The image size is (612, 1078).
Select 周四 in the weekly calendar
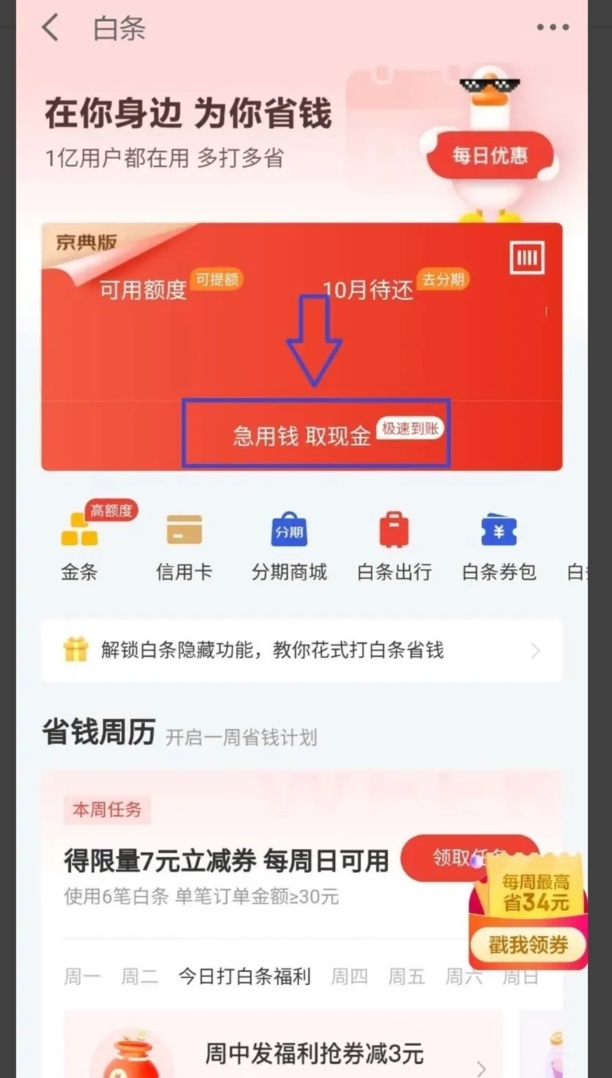coord(349,976)
